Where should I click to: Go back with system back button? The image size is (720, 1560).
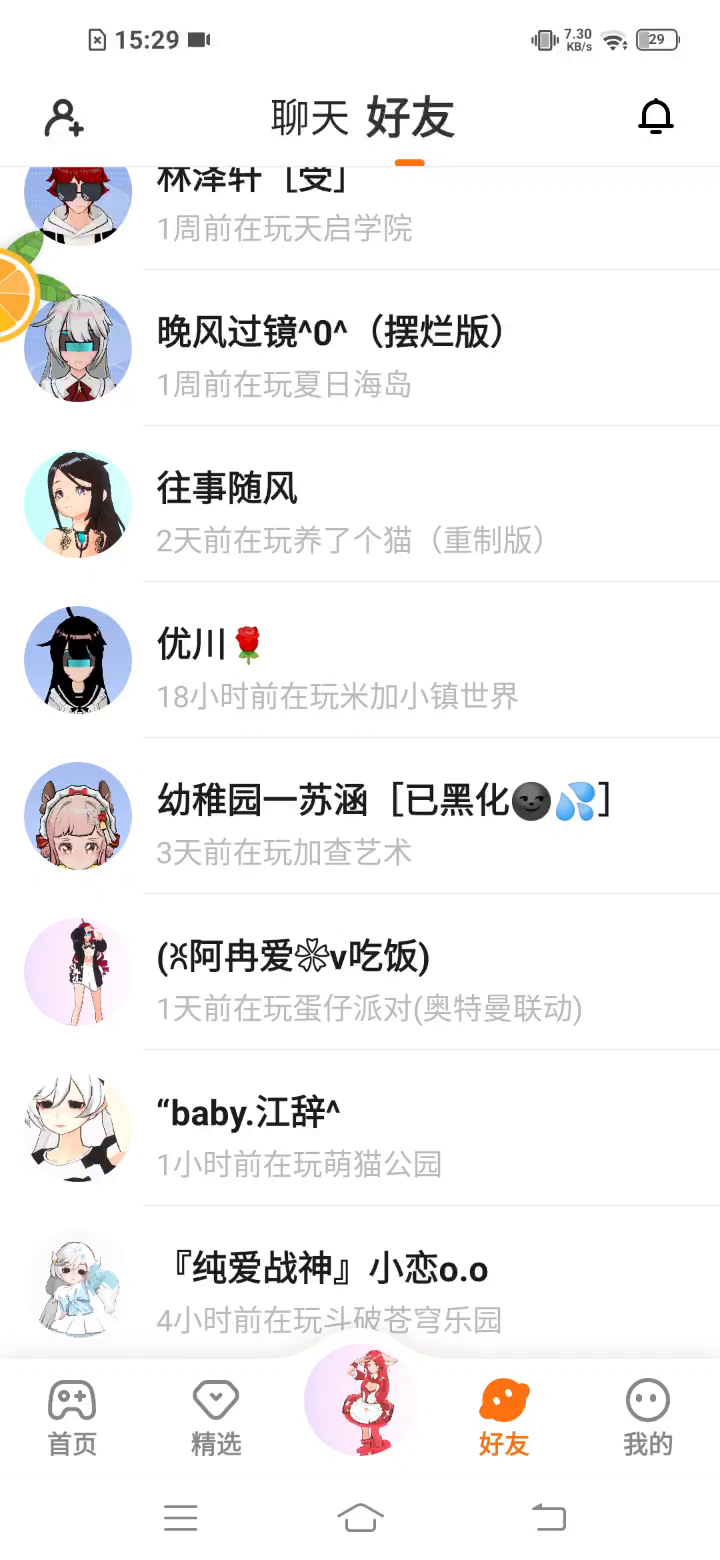pyautogui.click(x=548, y=1517)
